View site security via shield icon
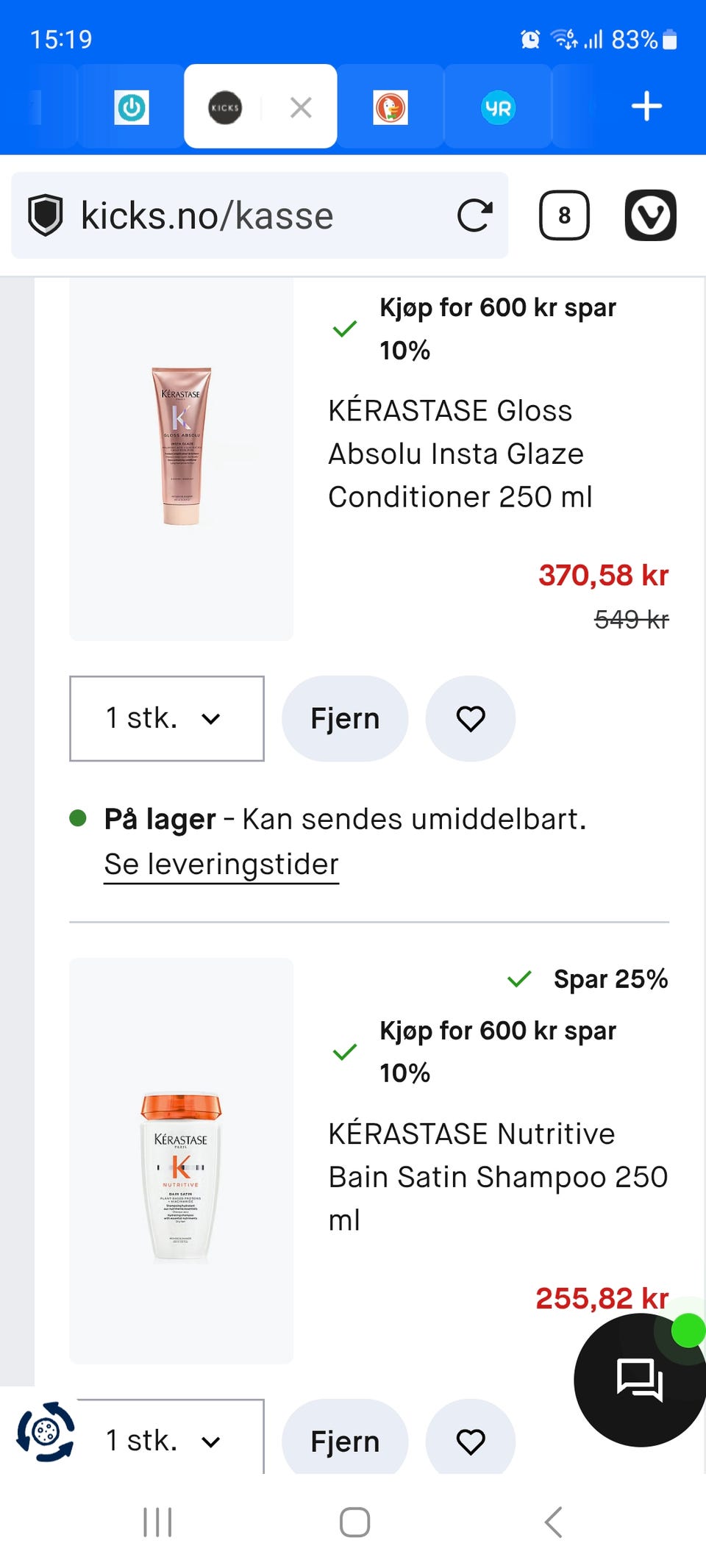This screenshot has width=706, height=1568. coord(48,214)
